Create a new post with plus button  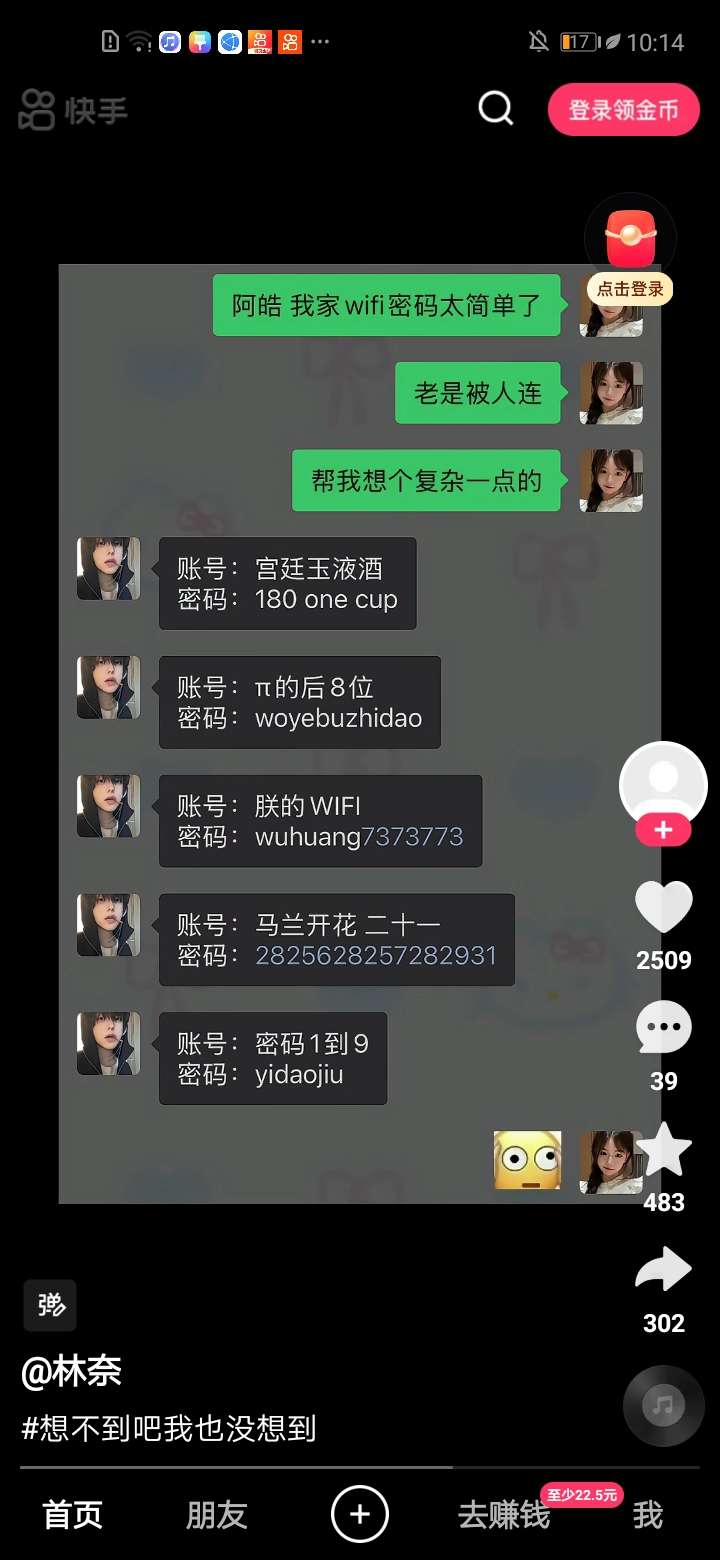(x=360, y=1515)
